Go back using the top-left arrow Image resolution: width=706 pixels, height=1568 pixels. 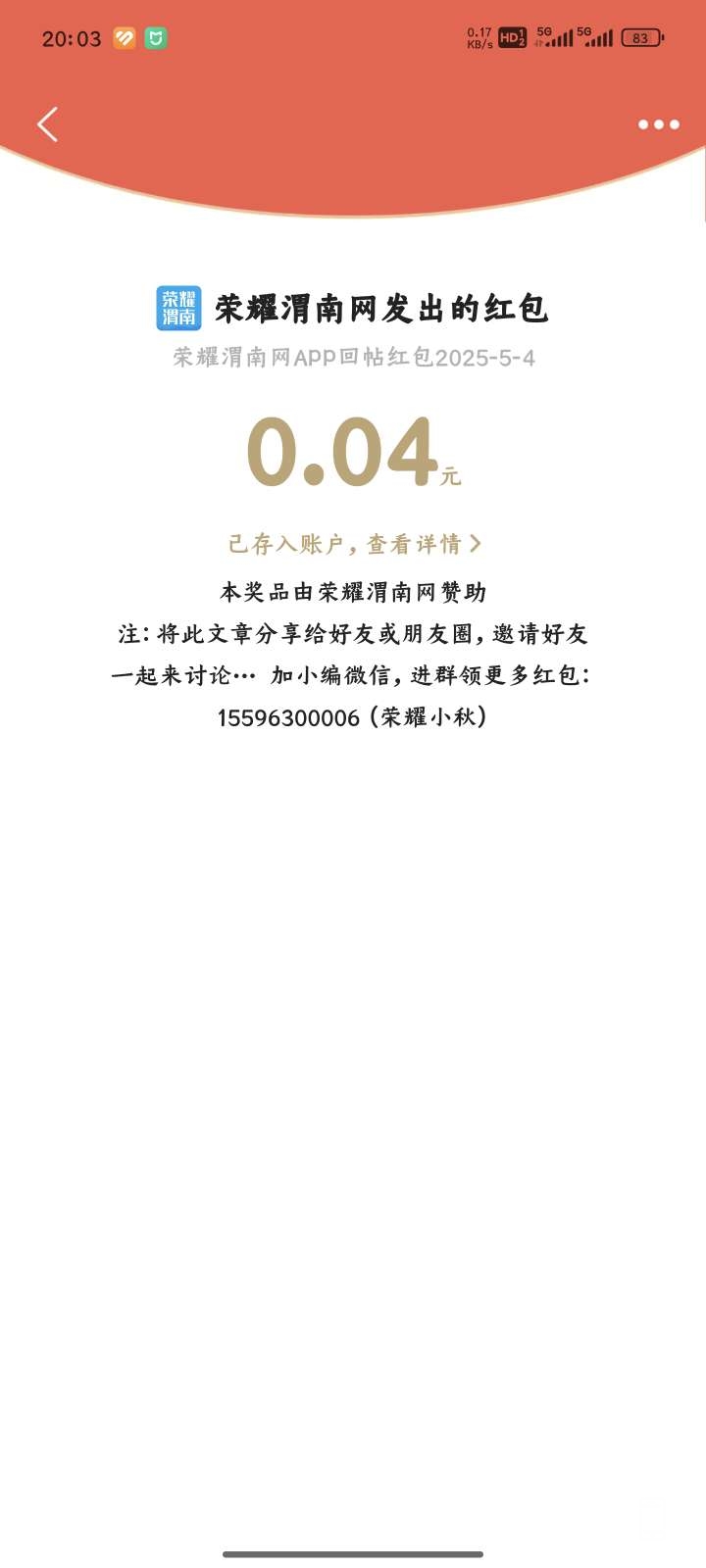coord(48,124)
